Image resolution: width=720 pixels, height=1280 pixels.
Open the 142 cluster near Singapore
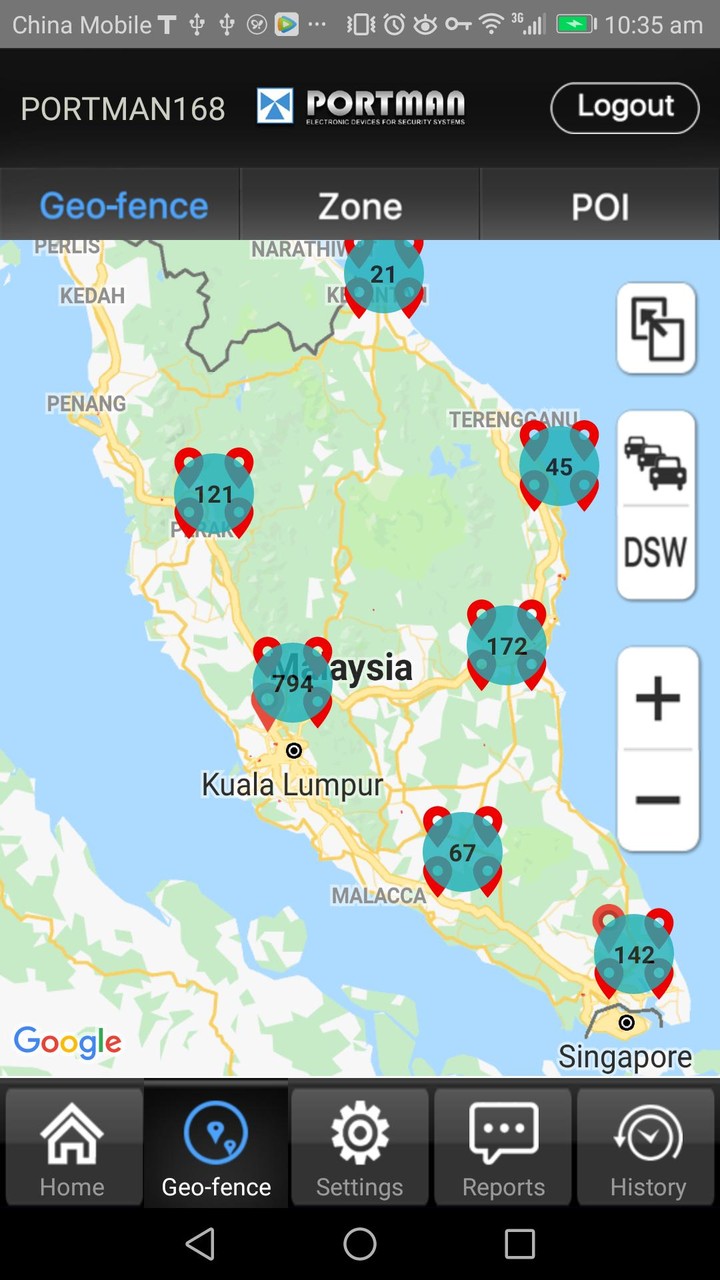634,954
